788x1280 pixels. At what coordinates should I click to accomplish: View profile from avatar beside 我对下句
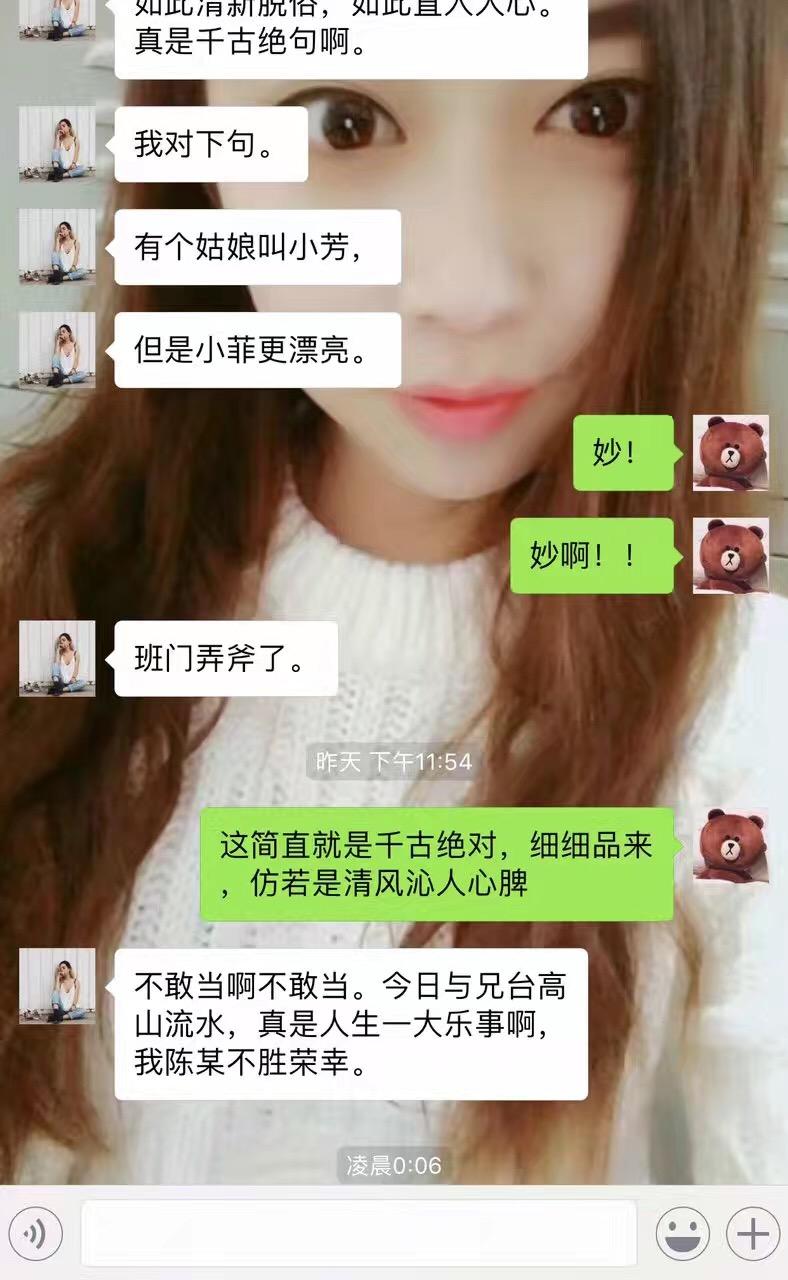[57, 144]
